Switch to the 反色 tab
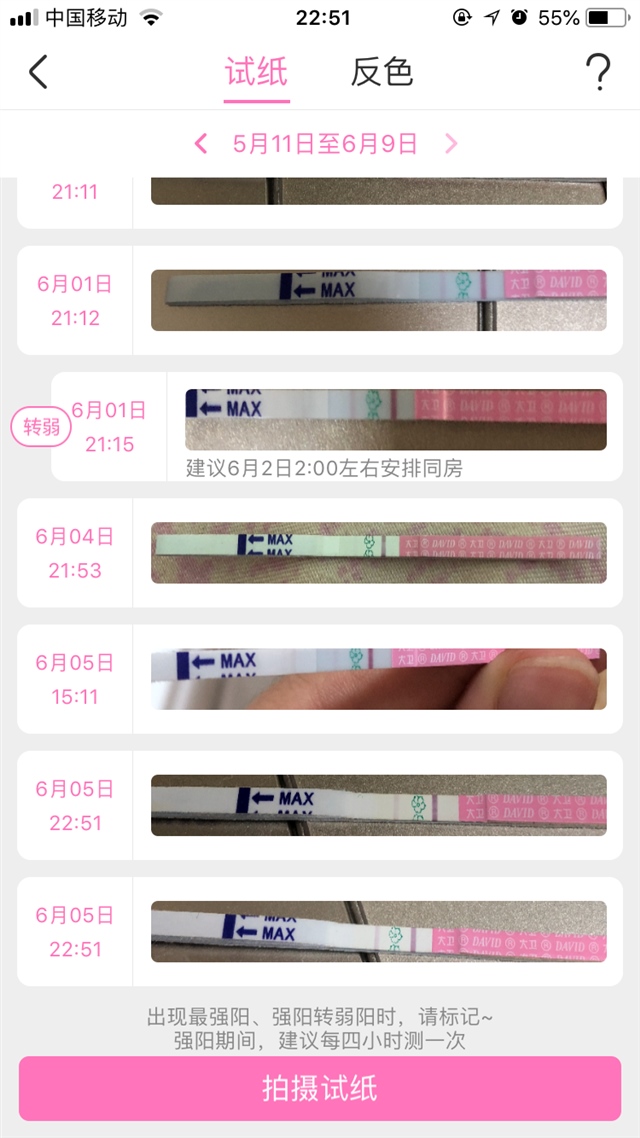The height and width of the screenshot is (1138, 640). 381,72
